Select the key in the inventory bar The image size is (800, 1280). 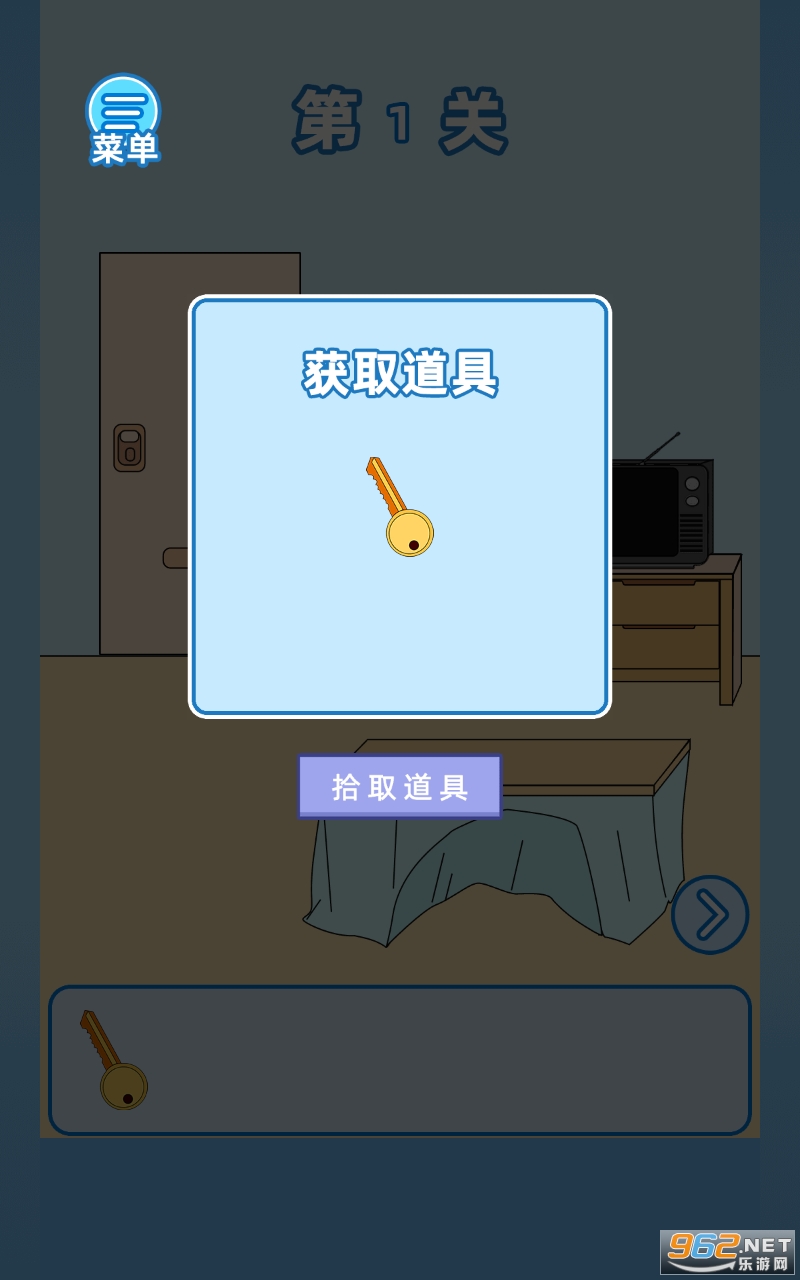[114, 1060]
